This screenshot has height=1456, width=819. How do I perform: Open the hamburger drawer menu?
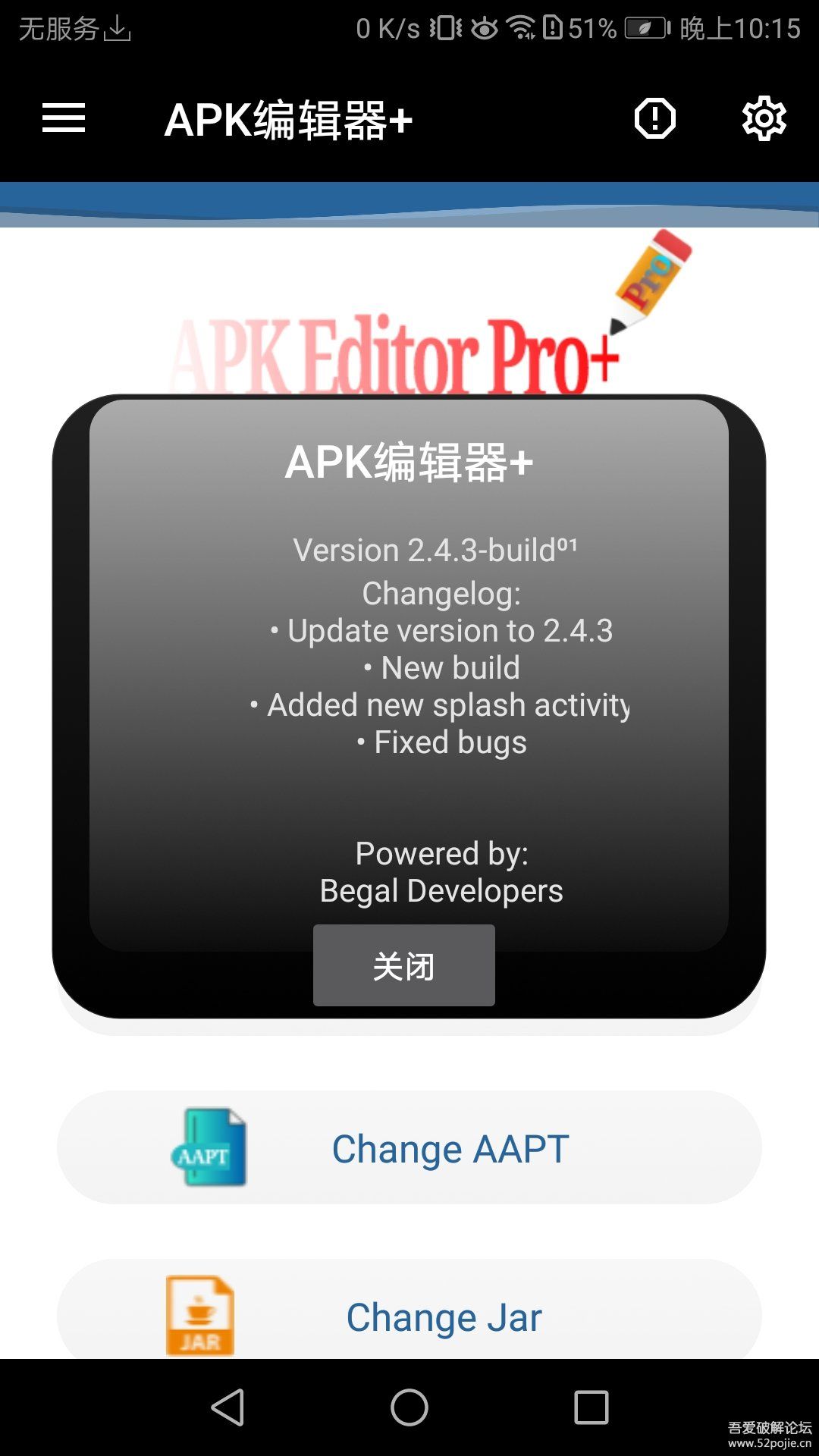[64, 118]
